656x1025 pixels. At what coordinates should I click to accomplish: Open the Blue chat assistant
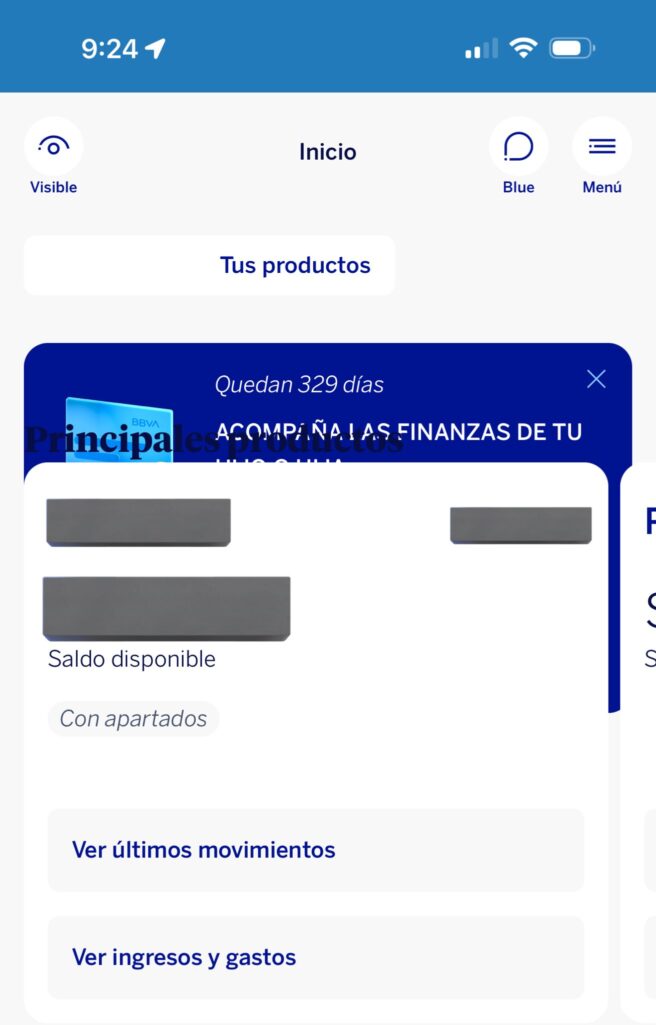click(518, 148)
